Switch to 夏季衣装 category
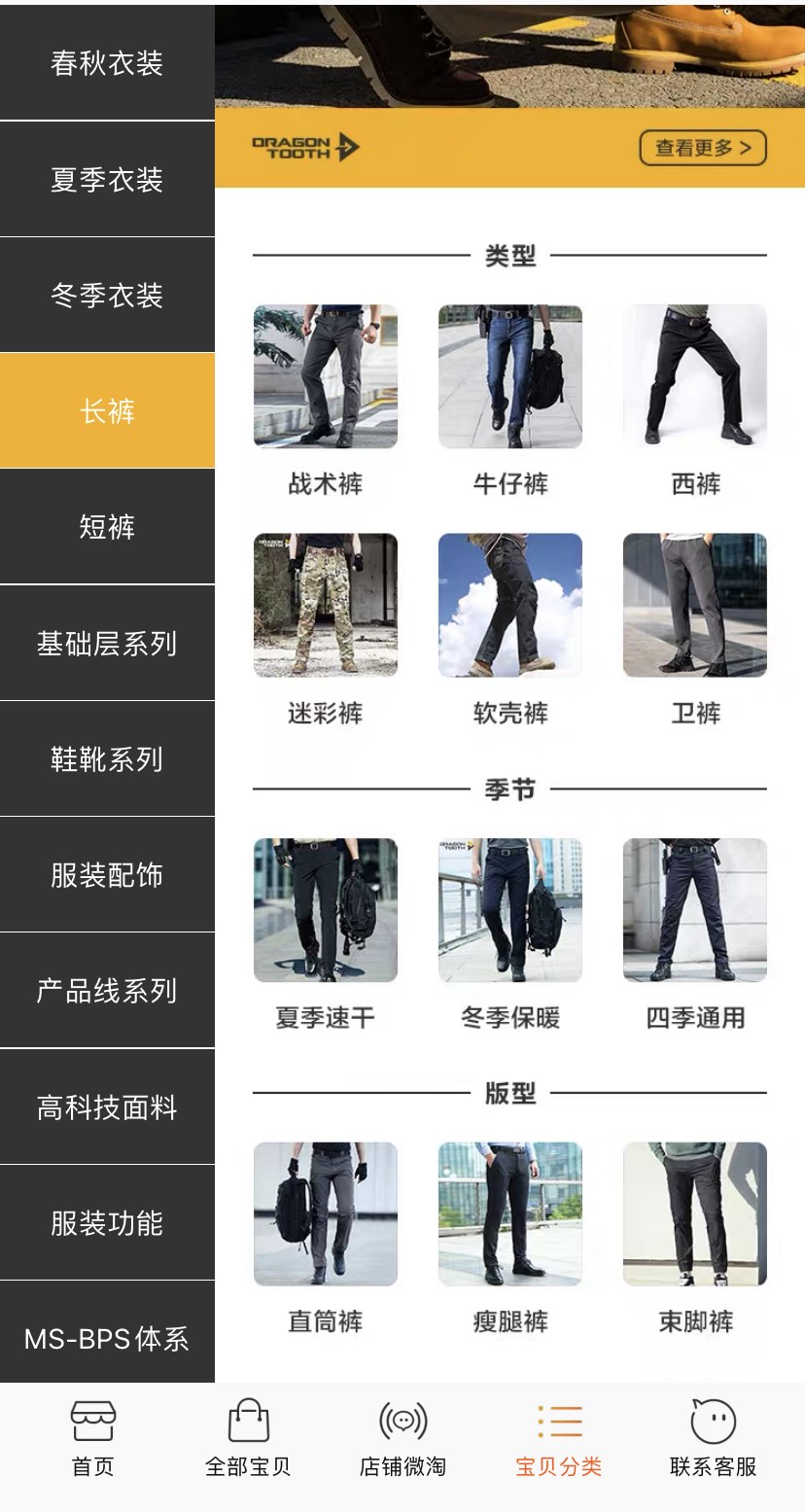The image size is (805, 1512). [x=107, y=180]
